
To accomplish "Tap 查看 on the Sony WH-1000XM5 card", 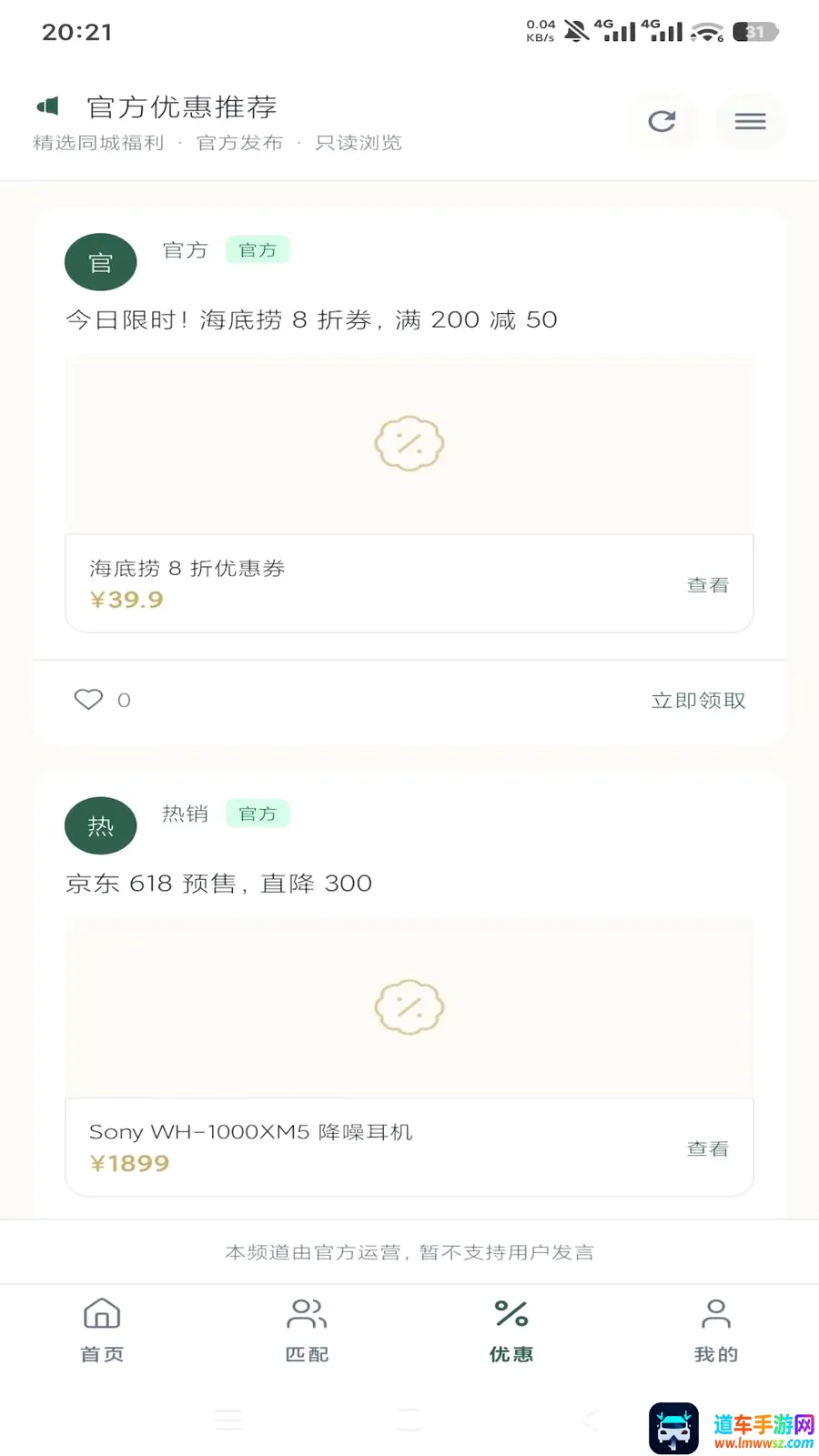I will click(708, 1148).
